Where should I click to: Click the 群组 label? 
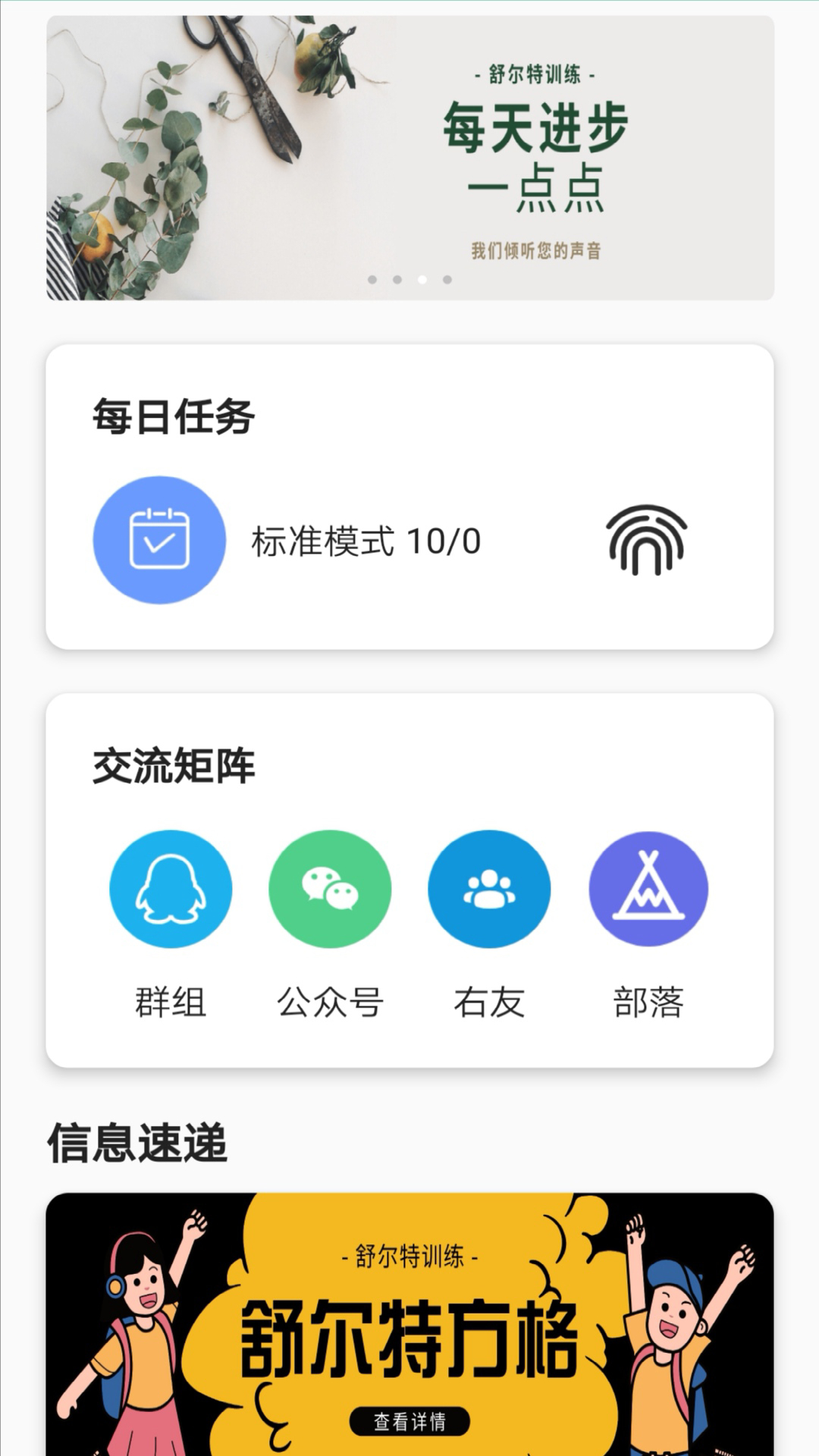171,1003
